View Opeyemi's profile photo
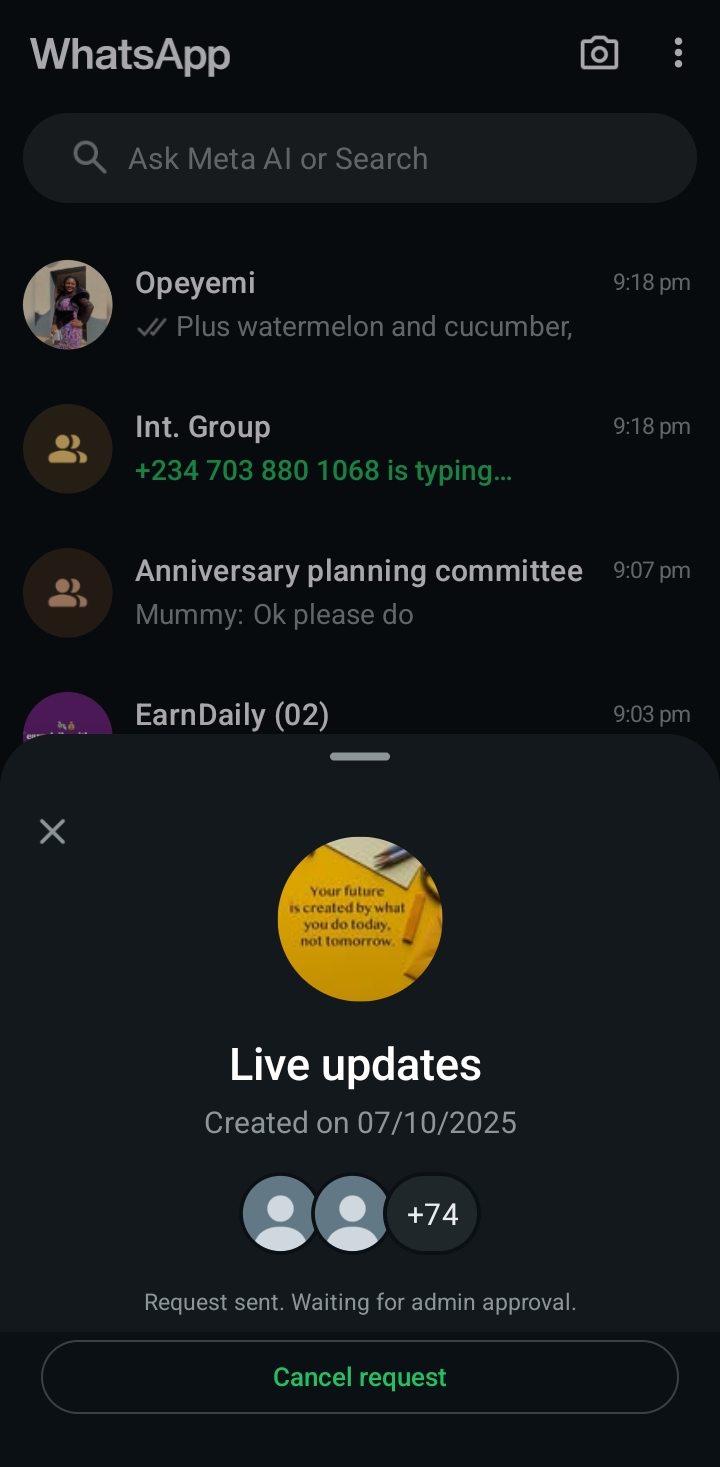 68,305
